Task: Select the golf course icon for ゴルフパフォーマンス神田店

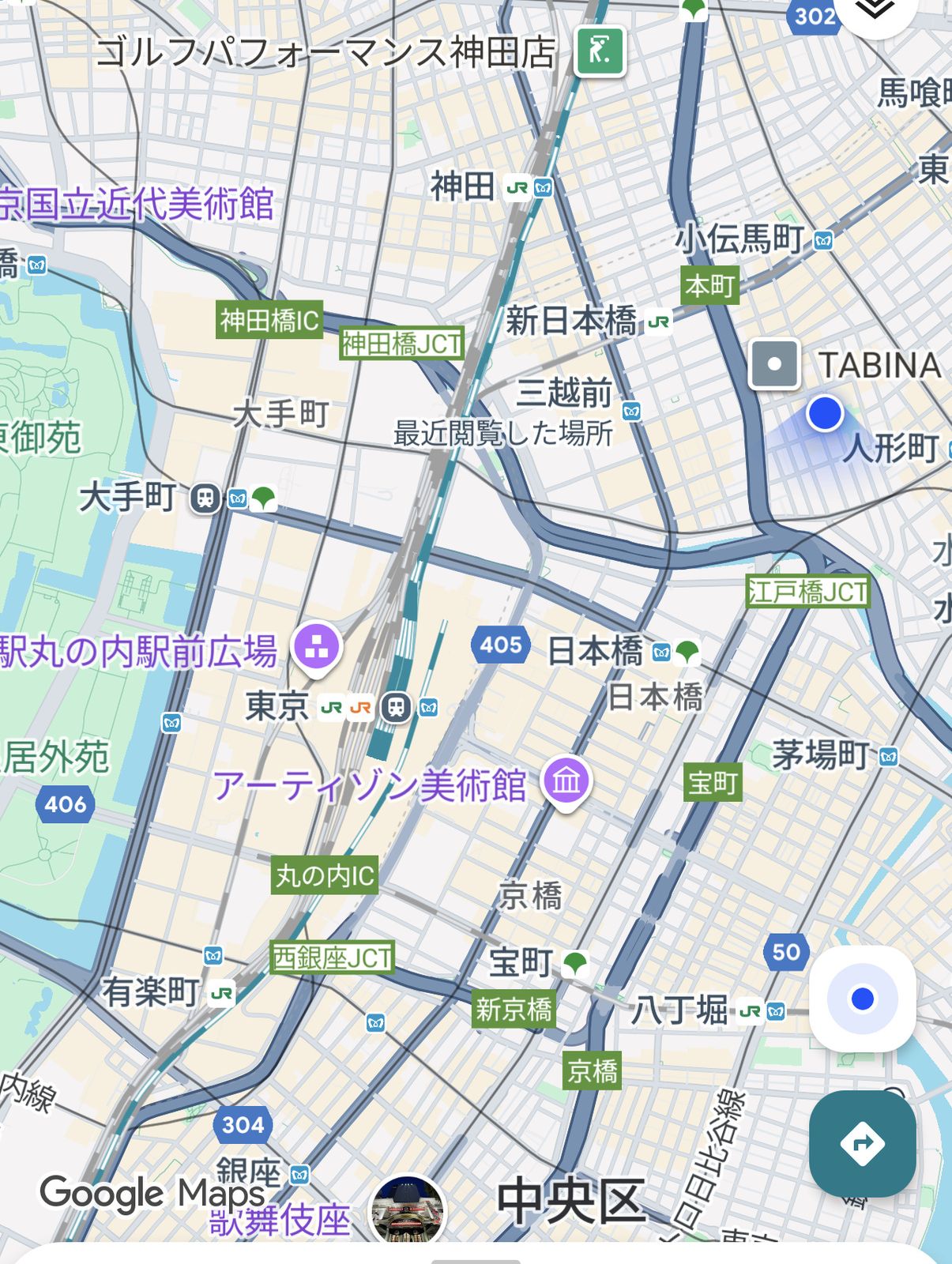Action: (600, 51)
